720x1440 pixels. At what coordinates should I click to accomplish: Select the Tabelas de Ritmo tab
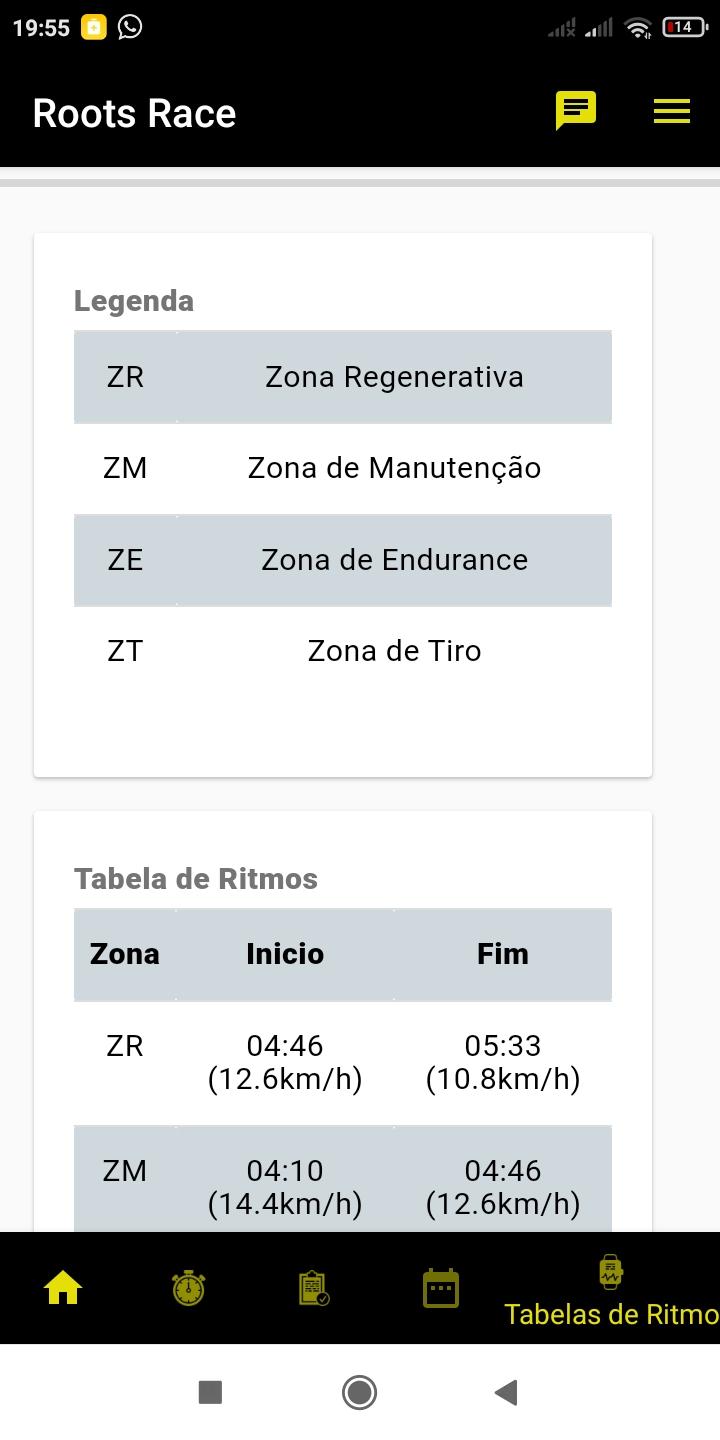click(x=611, y=1291)
